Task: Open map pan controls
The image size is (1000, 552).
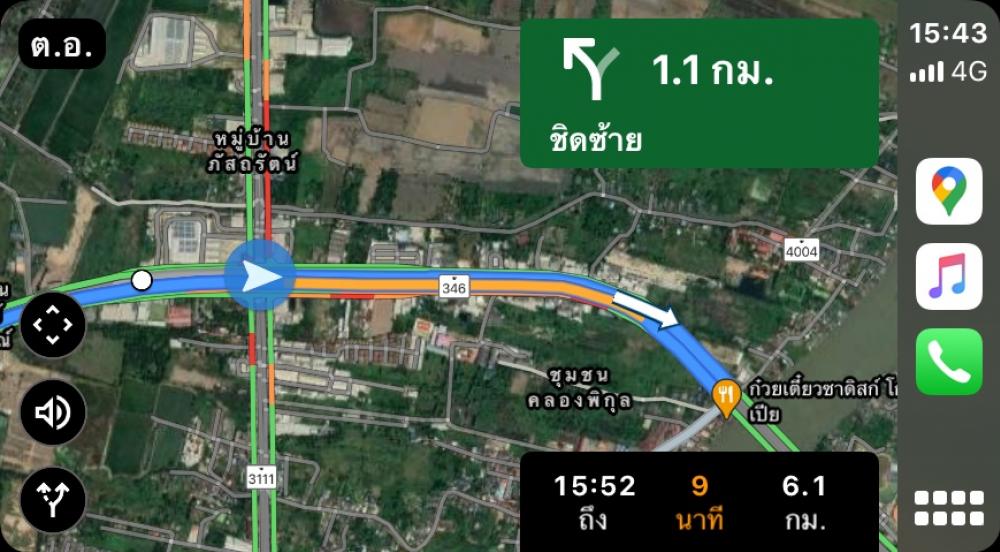Action: (53, 325)
